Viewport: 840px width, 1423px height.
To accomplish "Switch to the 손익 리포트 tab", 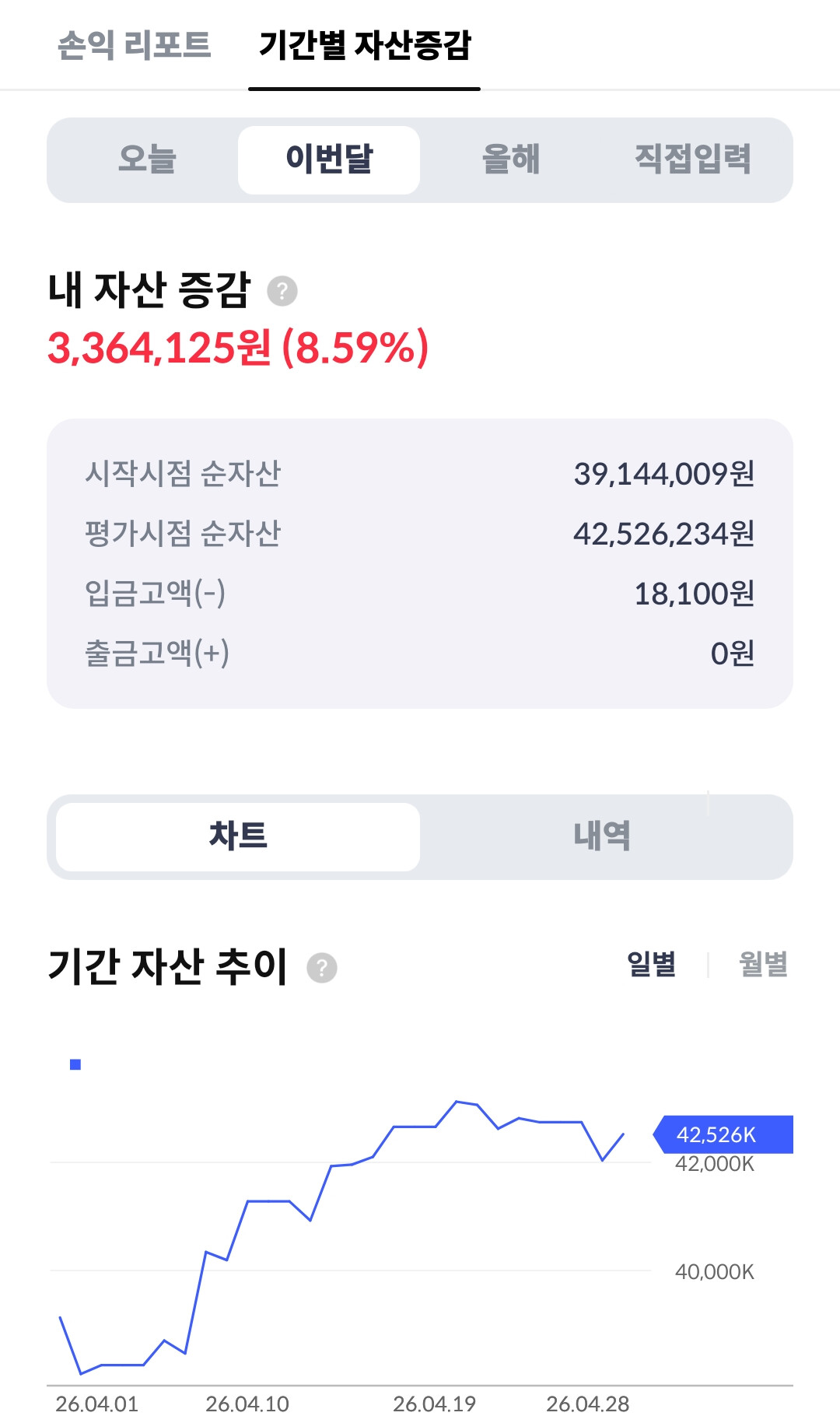I will pyautogui.click(x=135, y=45).
